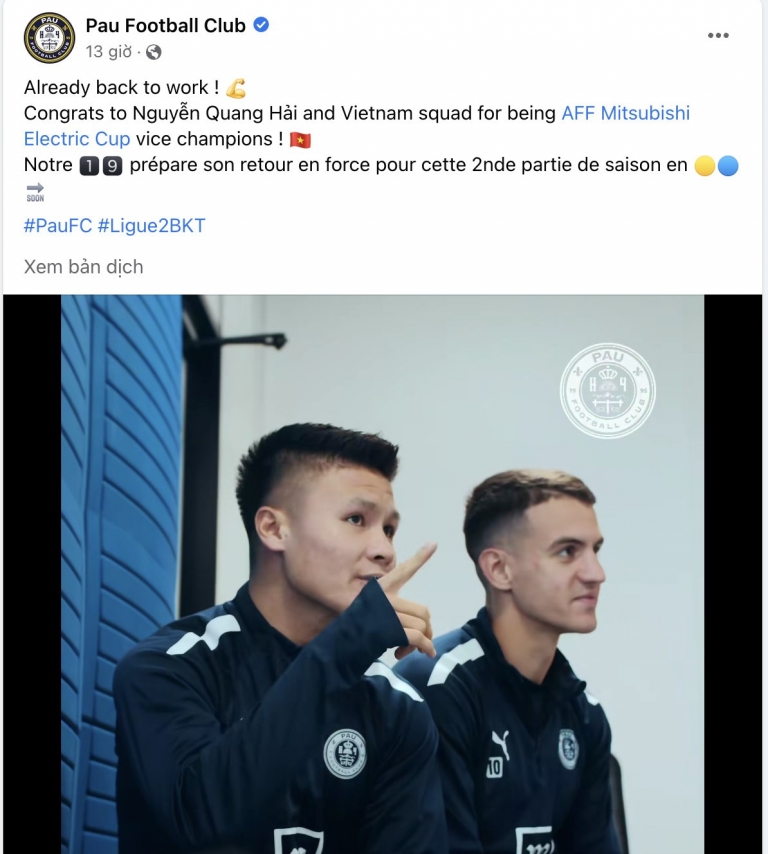Screen dimensions: 768x854
Task: Open the post's three-dot options menu
Action: (718, 35)
